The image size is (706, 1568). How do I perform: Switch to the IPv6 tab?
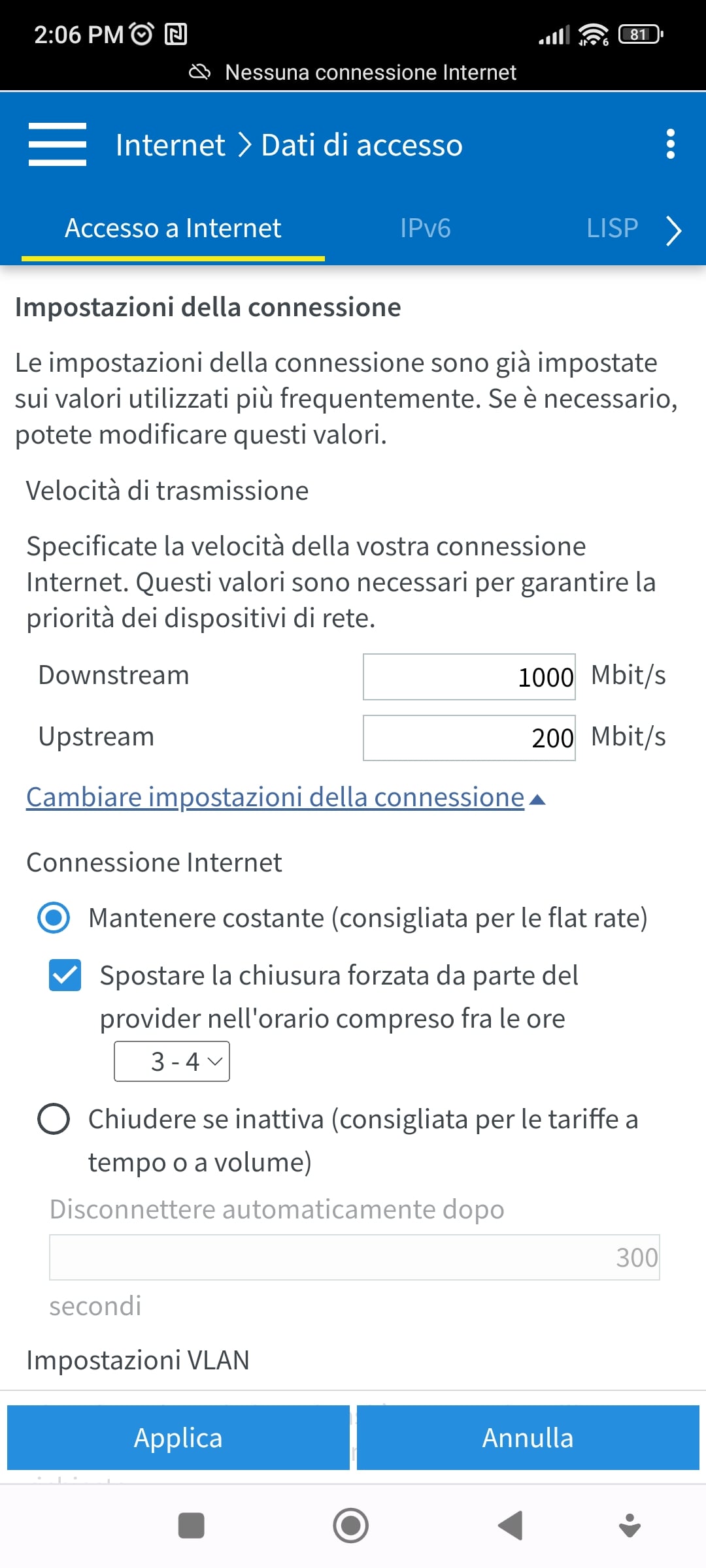tap(426, 228)
